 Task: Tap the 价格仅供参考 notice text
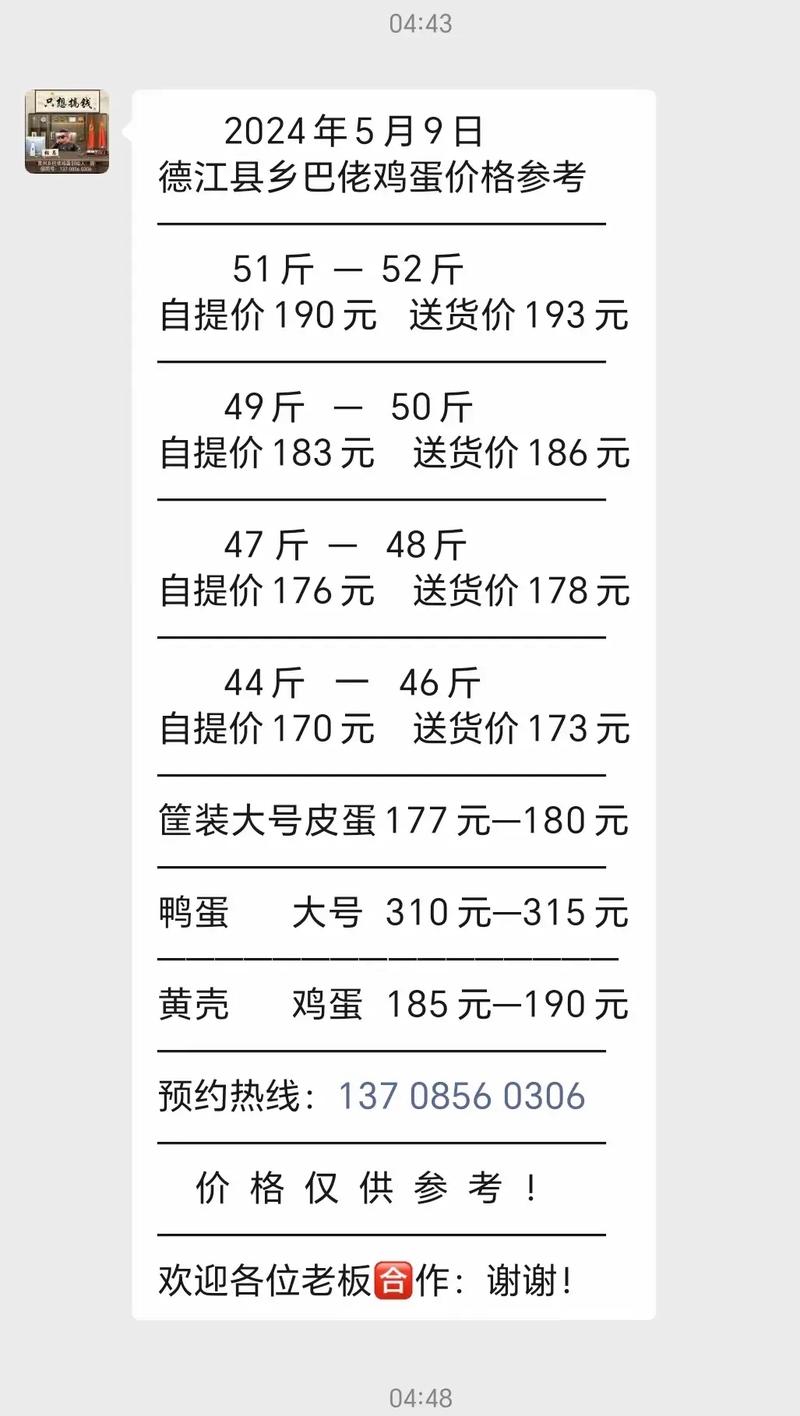point(364,1189)
